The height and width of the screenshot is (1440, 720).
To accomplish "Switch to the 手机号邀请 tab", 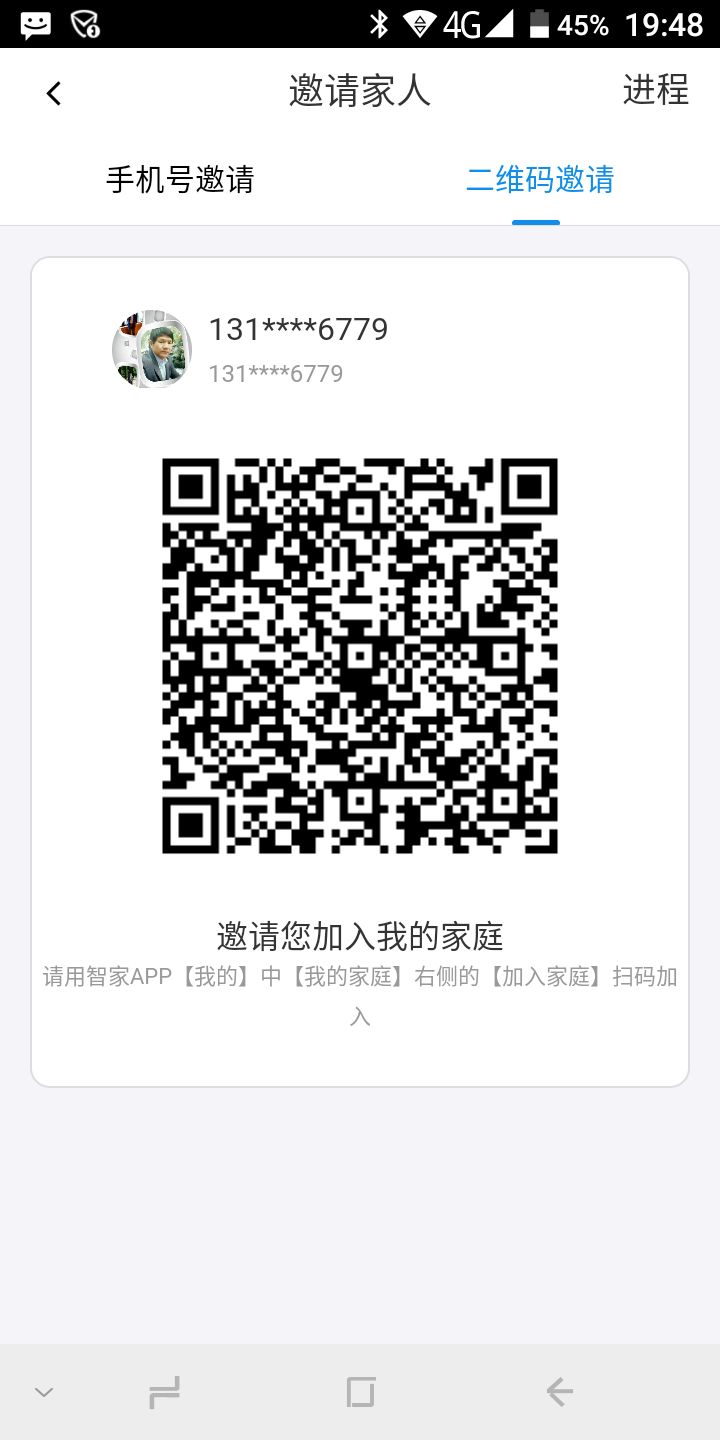I will (180, 180).
